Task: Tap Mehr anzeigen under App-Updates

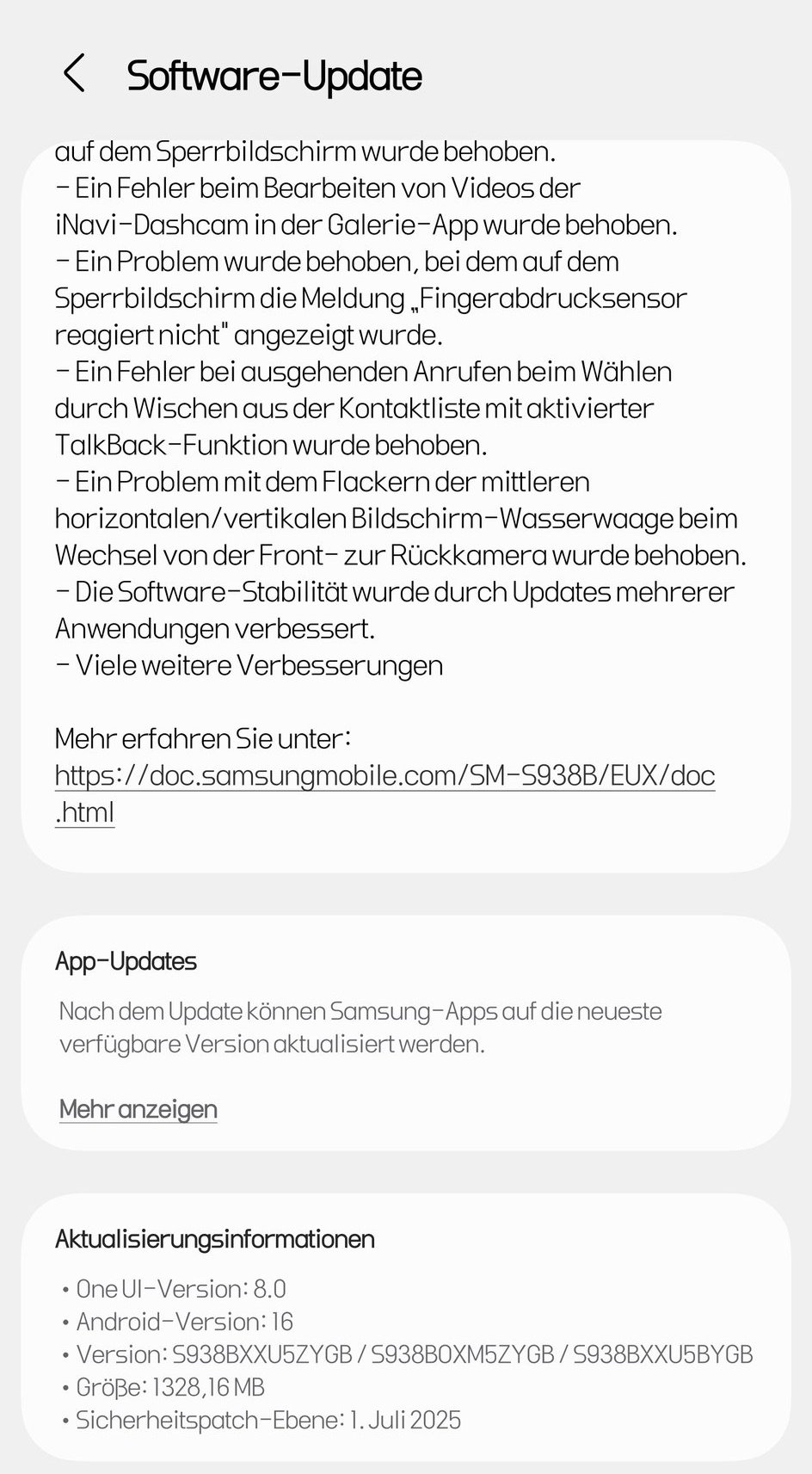Action: tap(138, 1108)
